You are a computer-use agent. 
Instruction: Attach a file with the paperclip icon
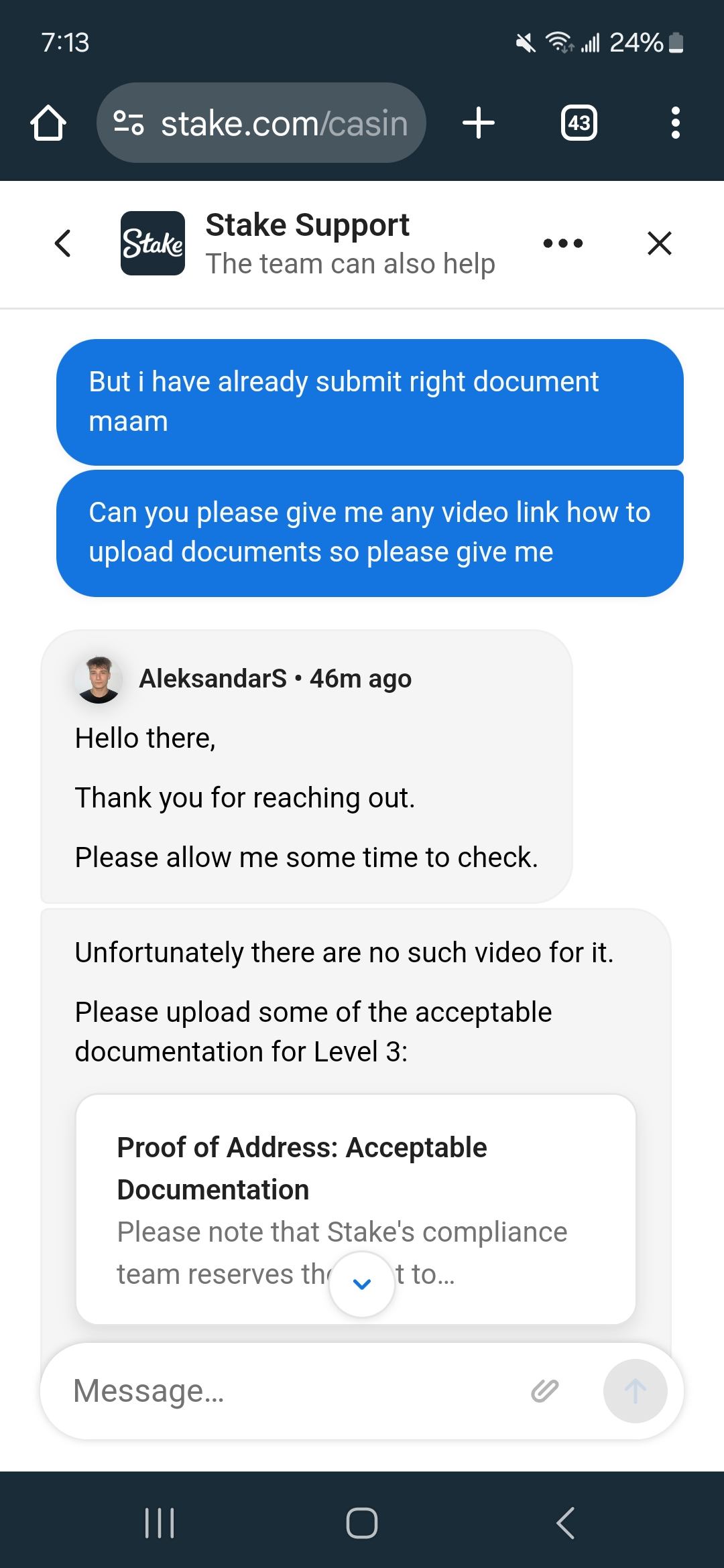pos(544,1391)
